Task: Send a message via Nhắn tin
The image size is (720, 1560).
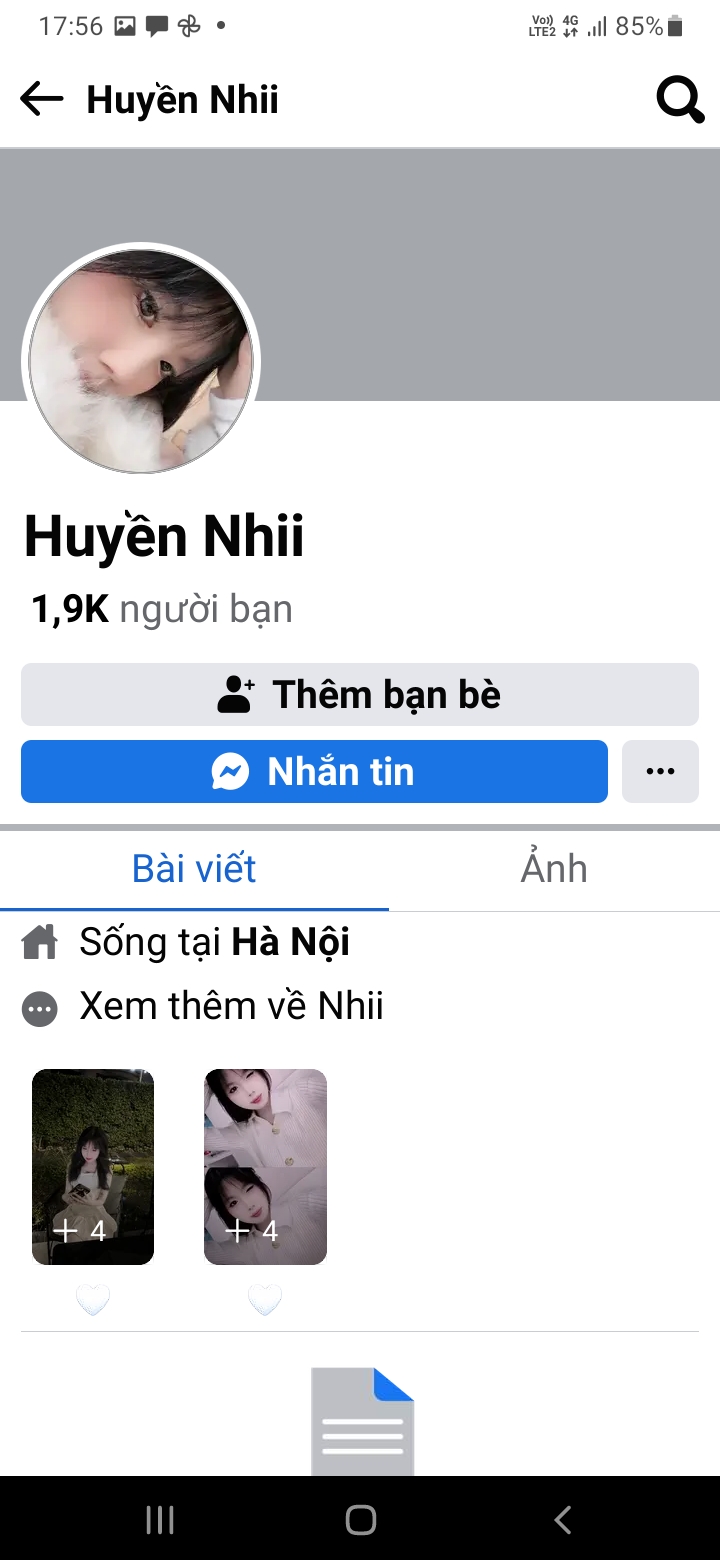Action: (314, 771)
